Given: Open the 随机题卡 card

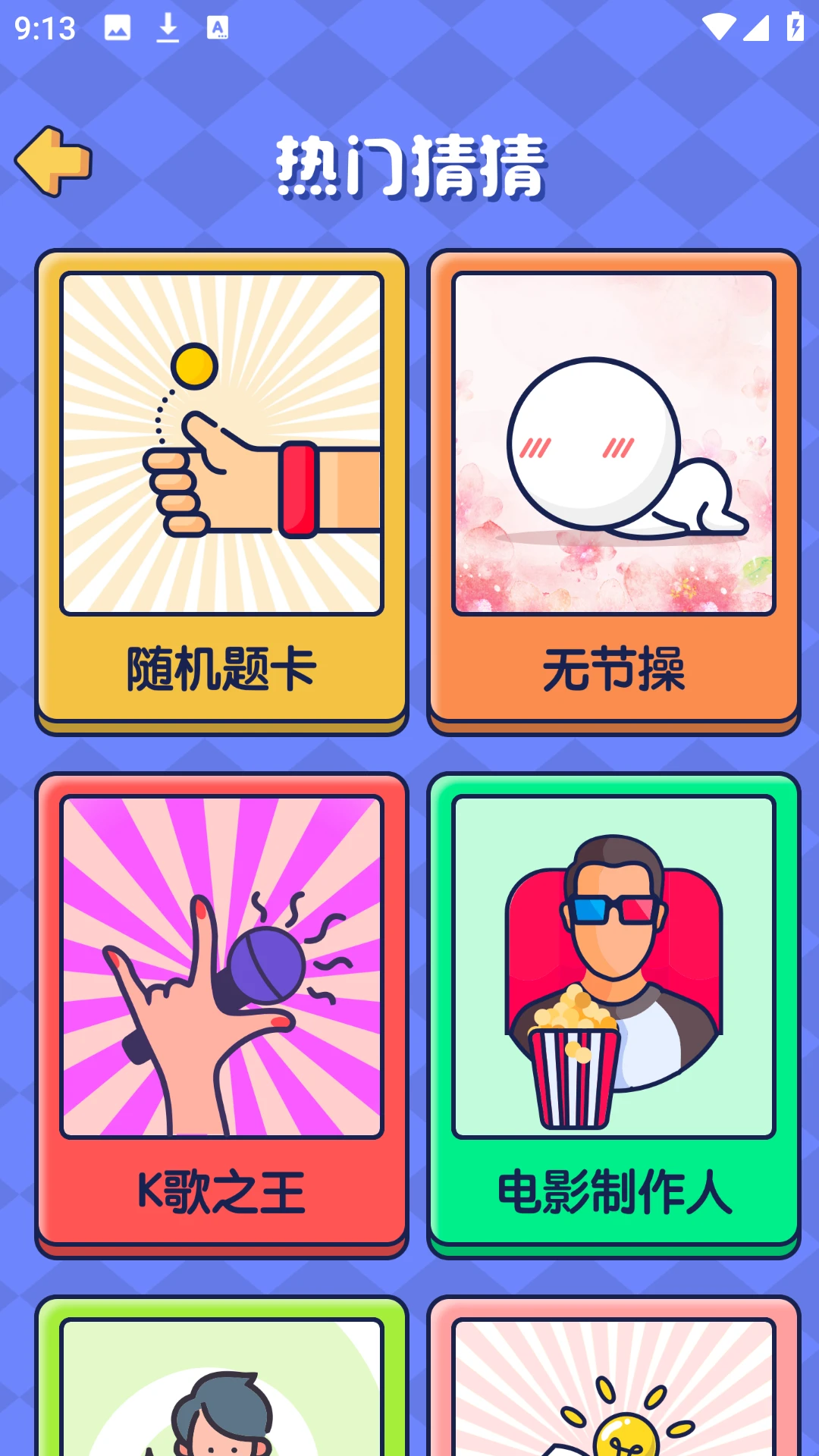Looking at the screenshot, I should (x=221, y=490).
